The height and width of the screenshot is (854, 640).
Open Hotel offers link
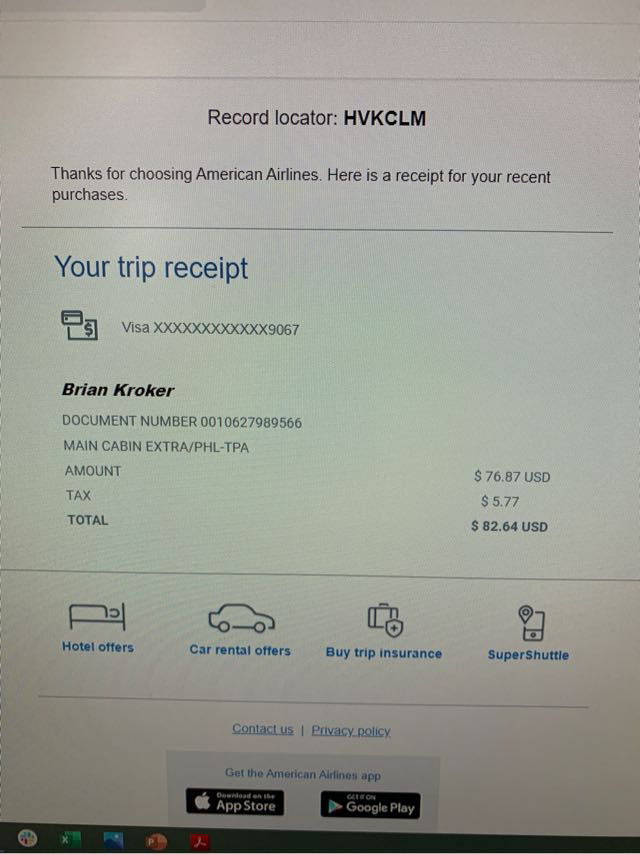[x=97, y=647]
